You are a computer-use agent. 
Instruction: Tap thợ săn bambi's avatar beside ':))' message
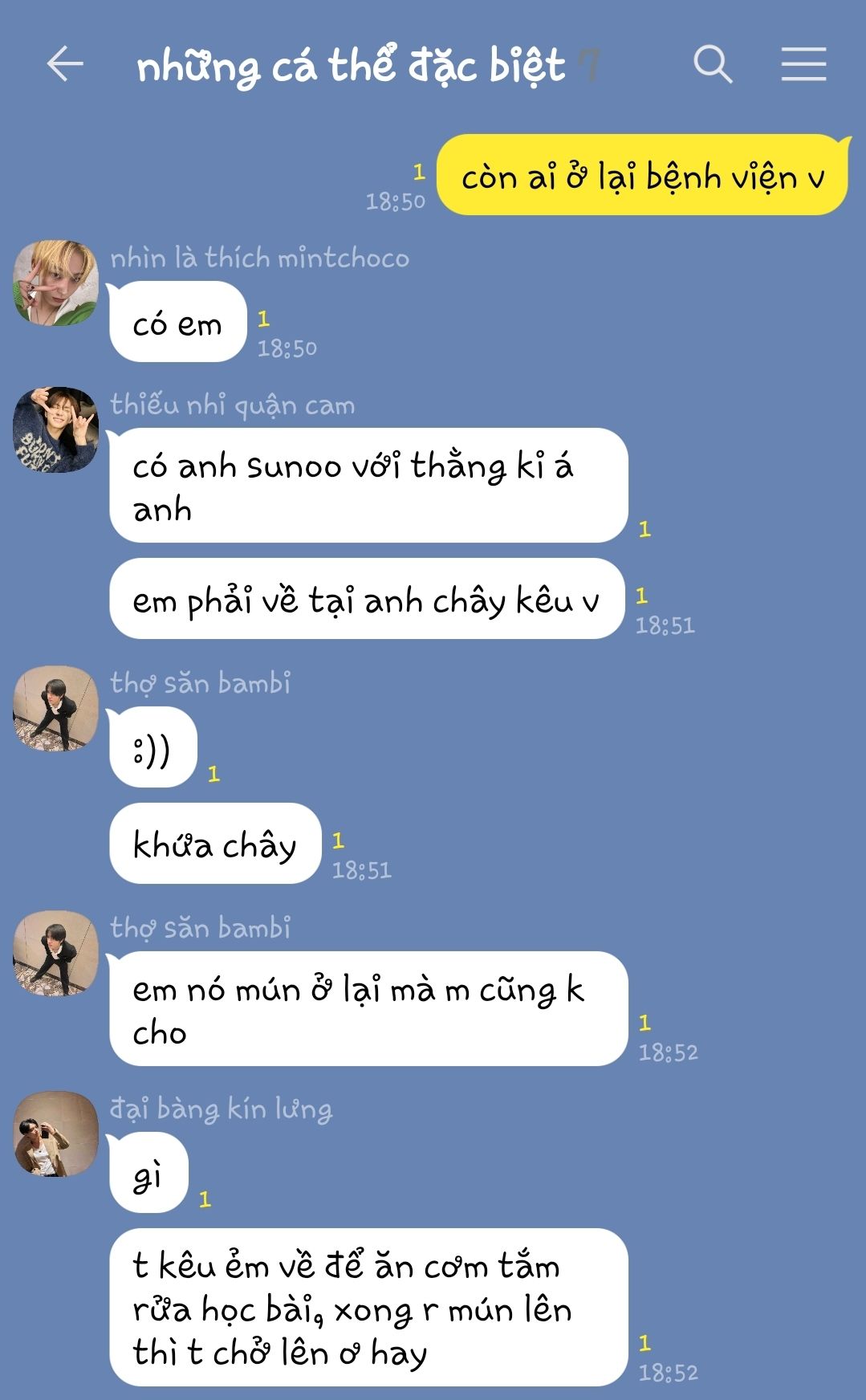(55, 708)
